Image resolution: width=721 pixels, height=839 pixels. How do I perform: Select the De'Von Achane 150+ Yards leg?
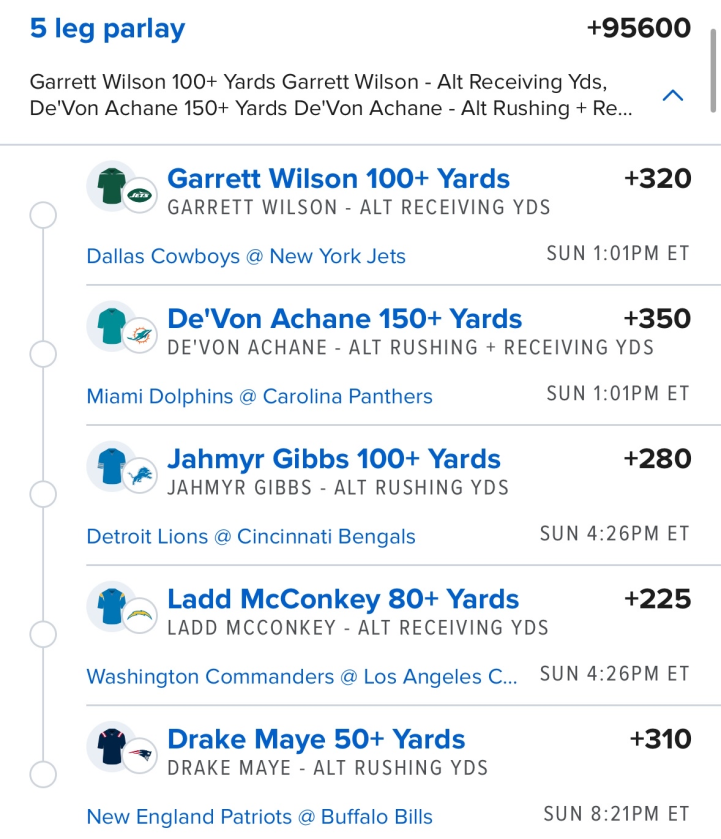pos(344,319)
